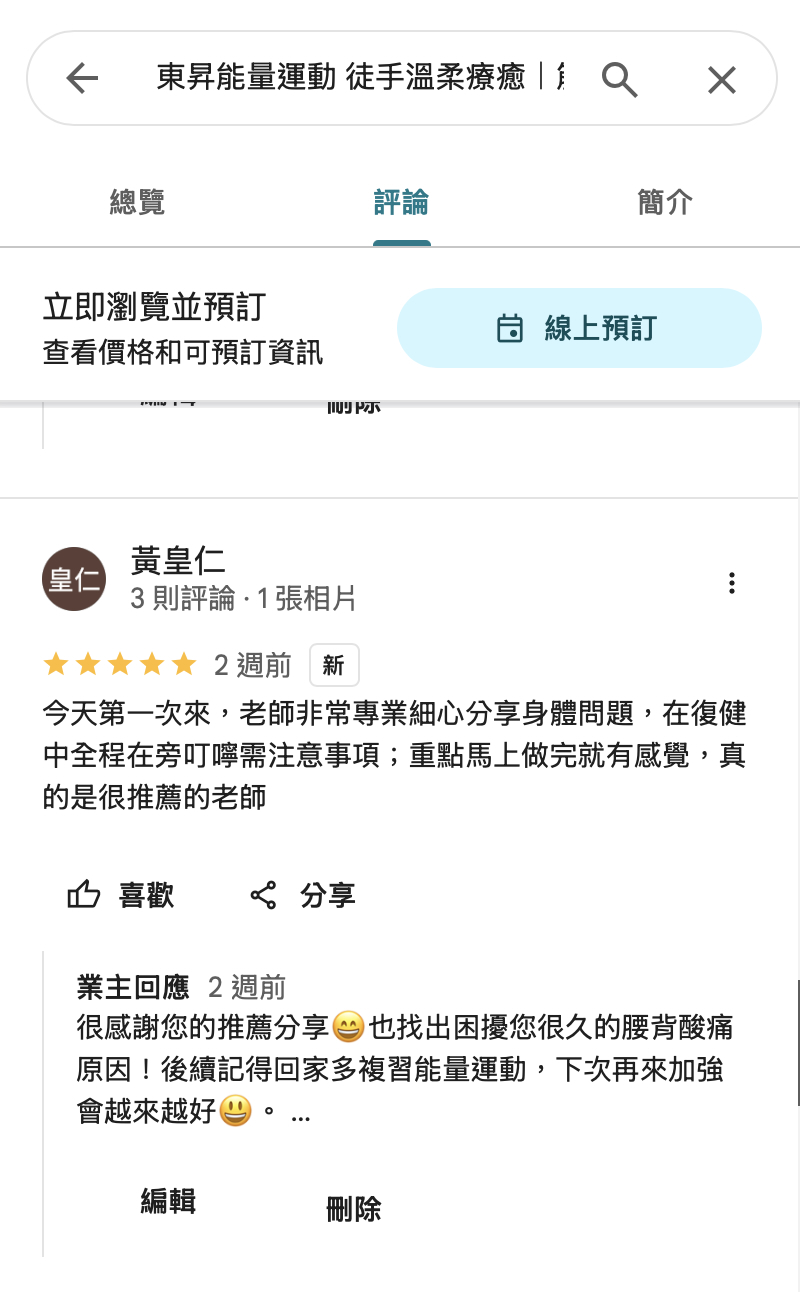
Task: Switch to the 簡介 tab
Action: tap(664, 202)
